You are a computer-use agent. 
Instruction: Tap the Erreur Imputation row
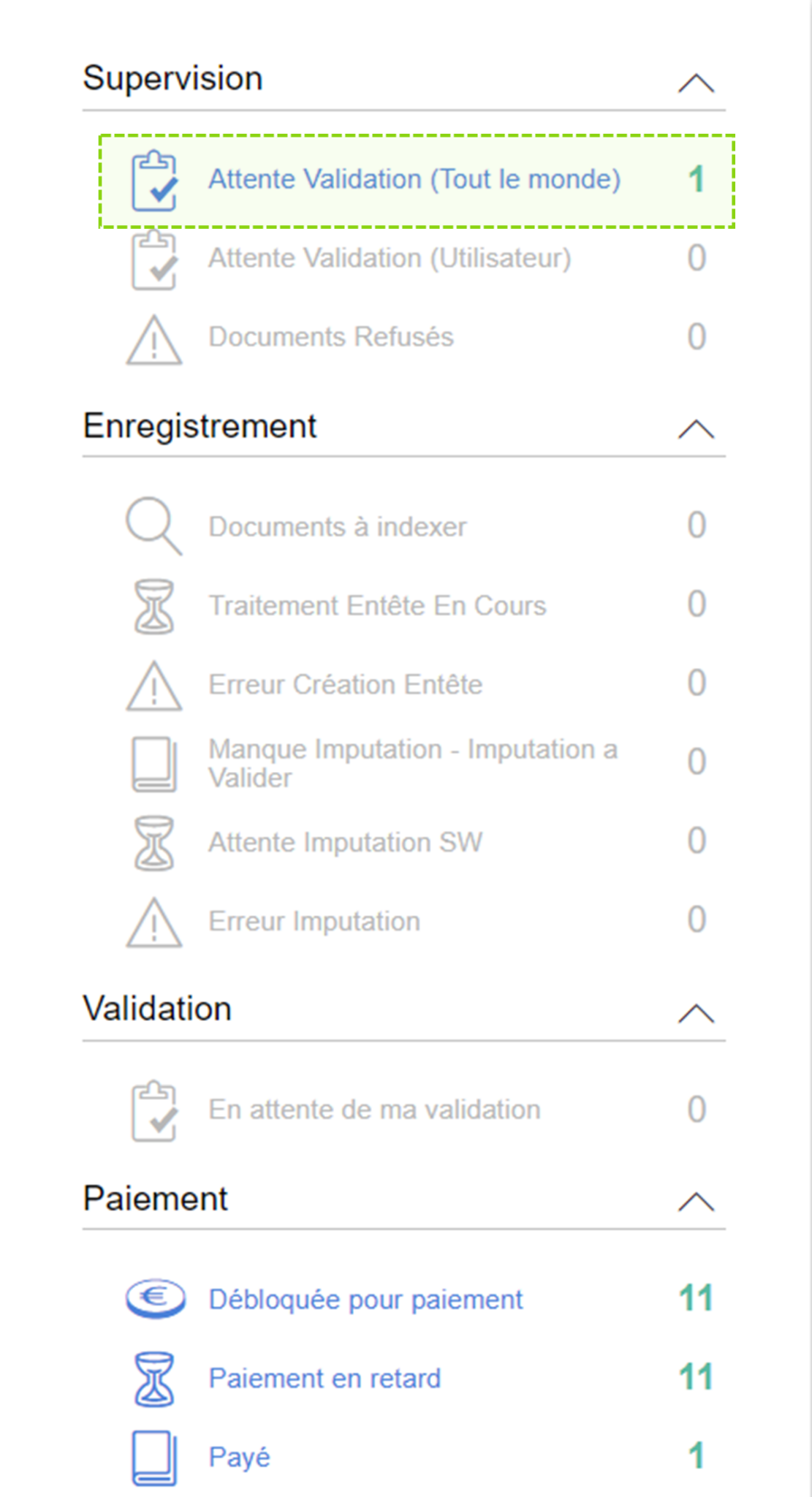coord(314,922)
